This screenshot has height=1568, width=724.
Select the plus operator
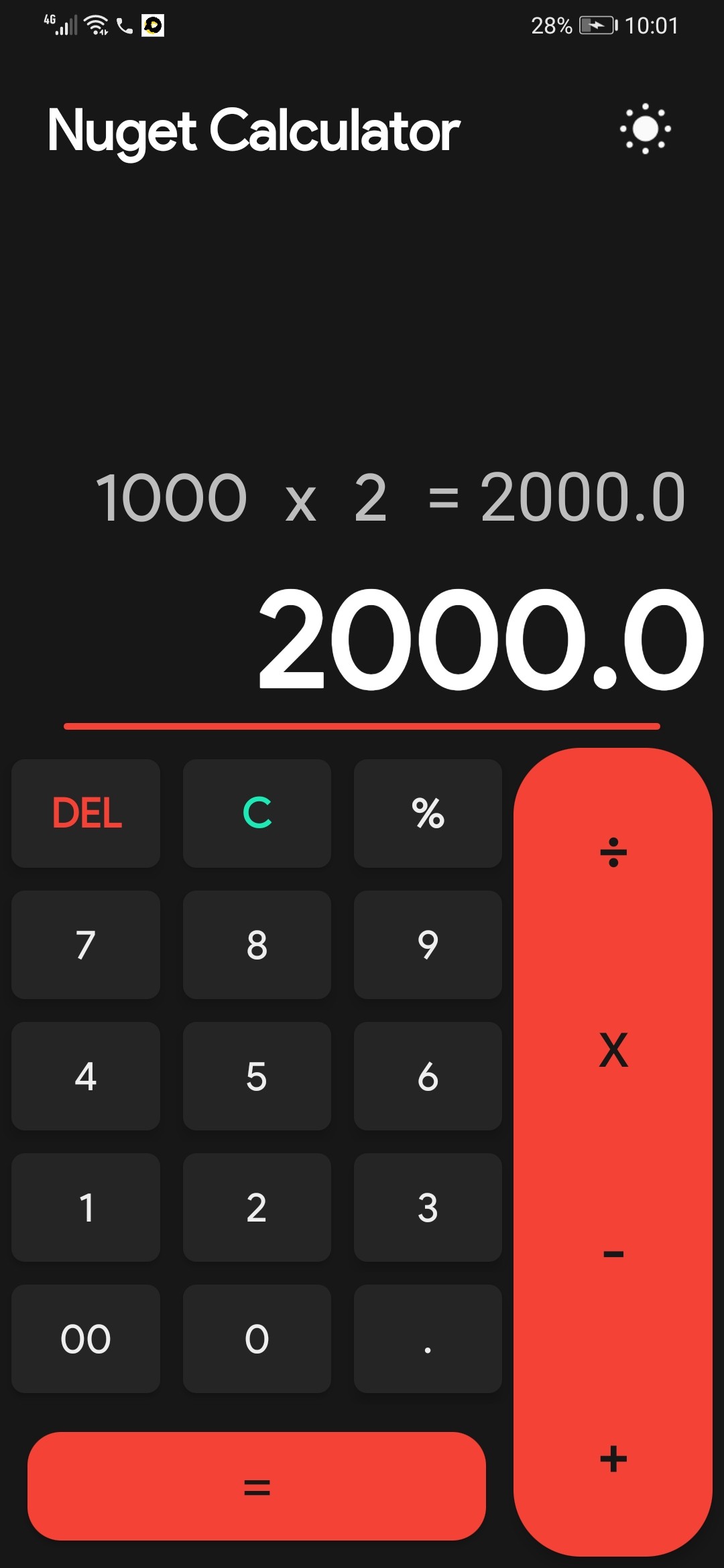613,1459
